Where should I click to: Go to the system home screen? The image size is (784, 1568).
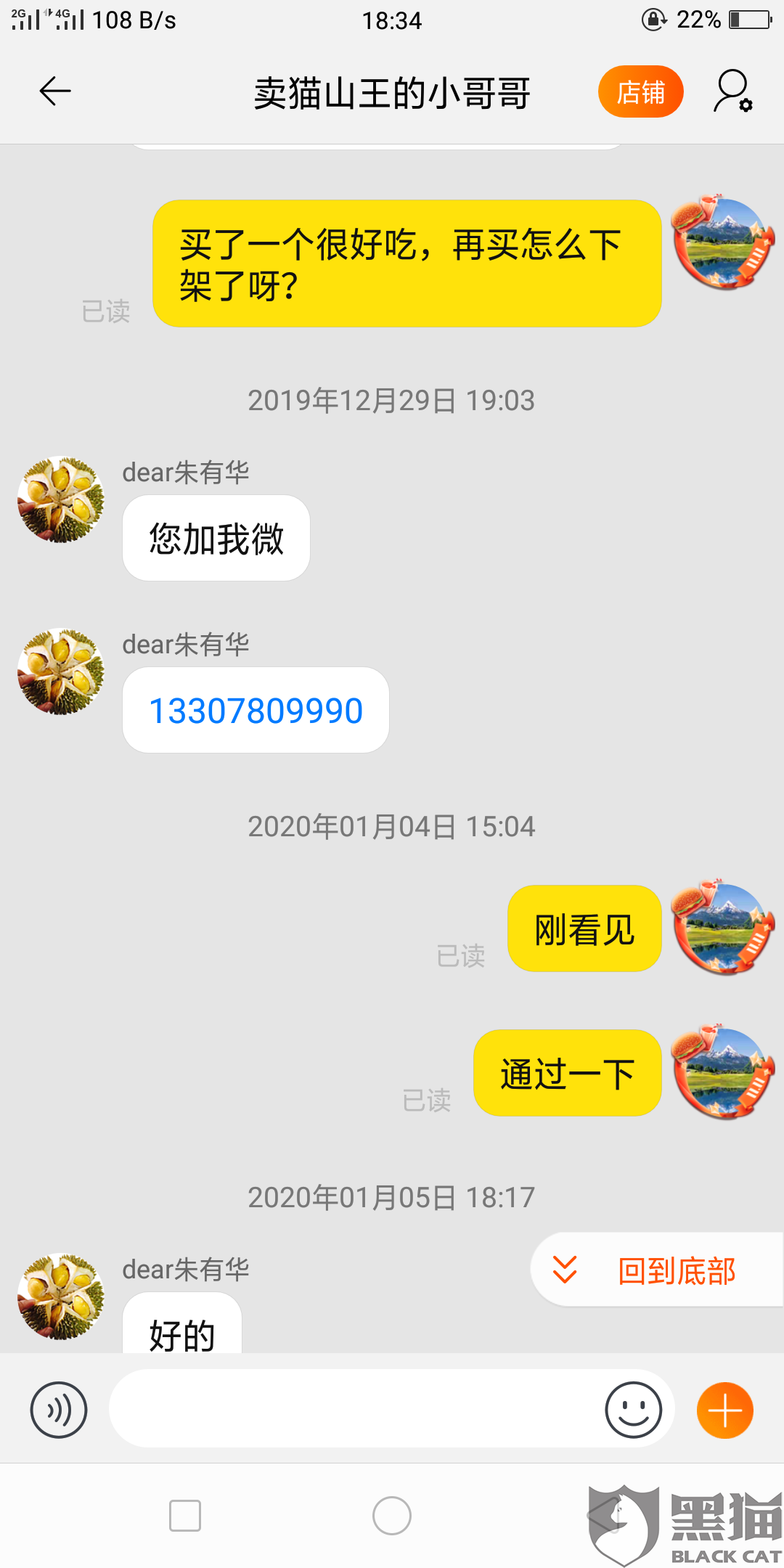pos(392,1516)
